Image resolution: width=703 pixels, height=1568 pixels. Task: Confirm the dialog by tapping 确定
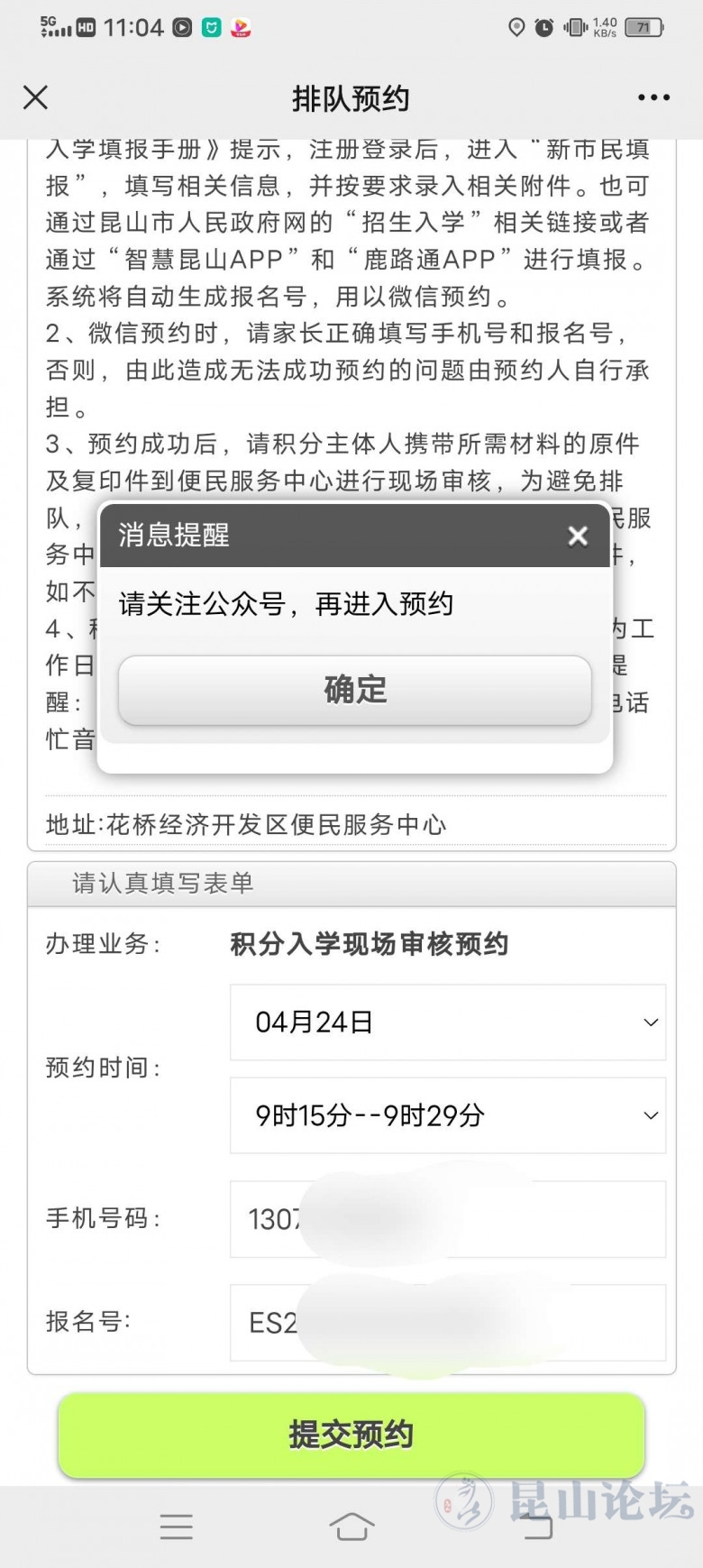[355, 690]
